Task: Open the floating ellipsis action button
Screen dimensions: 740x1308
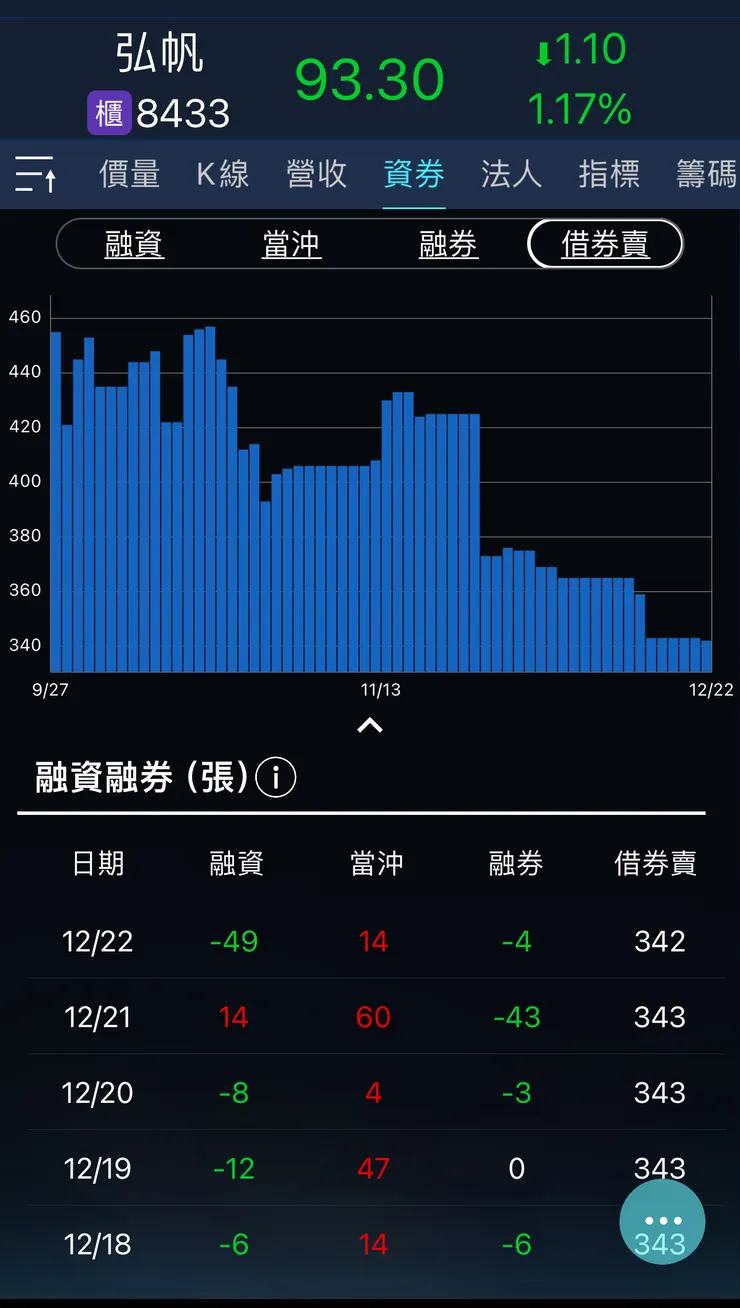Action: pyautogui.click(x=662, y=1221)
